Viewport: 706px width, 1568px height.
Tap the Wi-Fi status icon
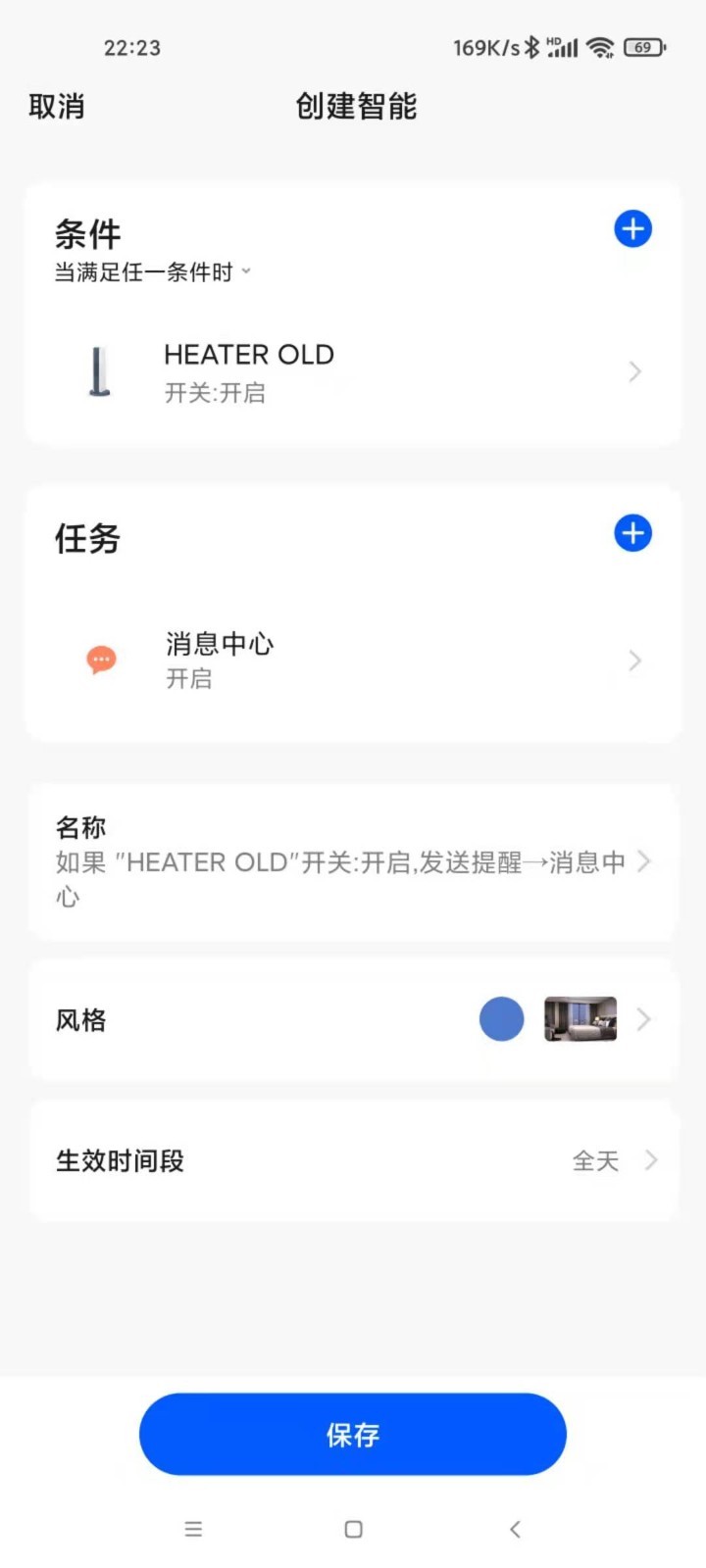point(601,46)
